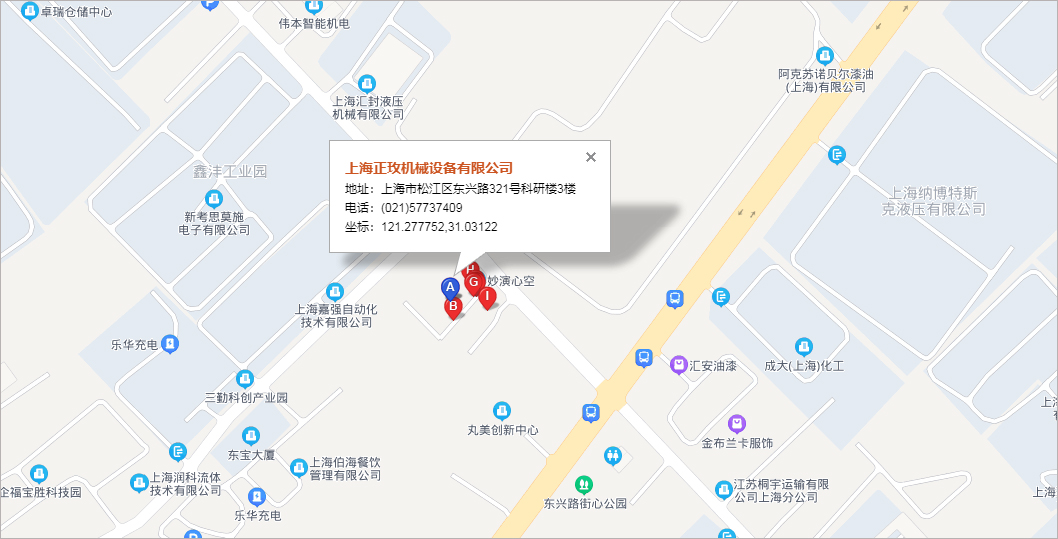Close the 上海正玫机械设备有限公司 info window
The height and width of the screenshot is (539, 1058).
coord(591,157)
